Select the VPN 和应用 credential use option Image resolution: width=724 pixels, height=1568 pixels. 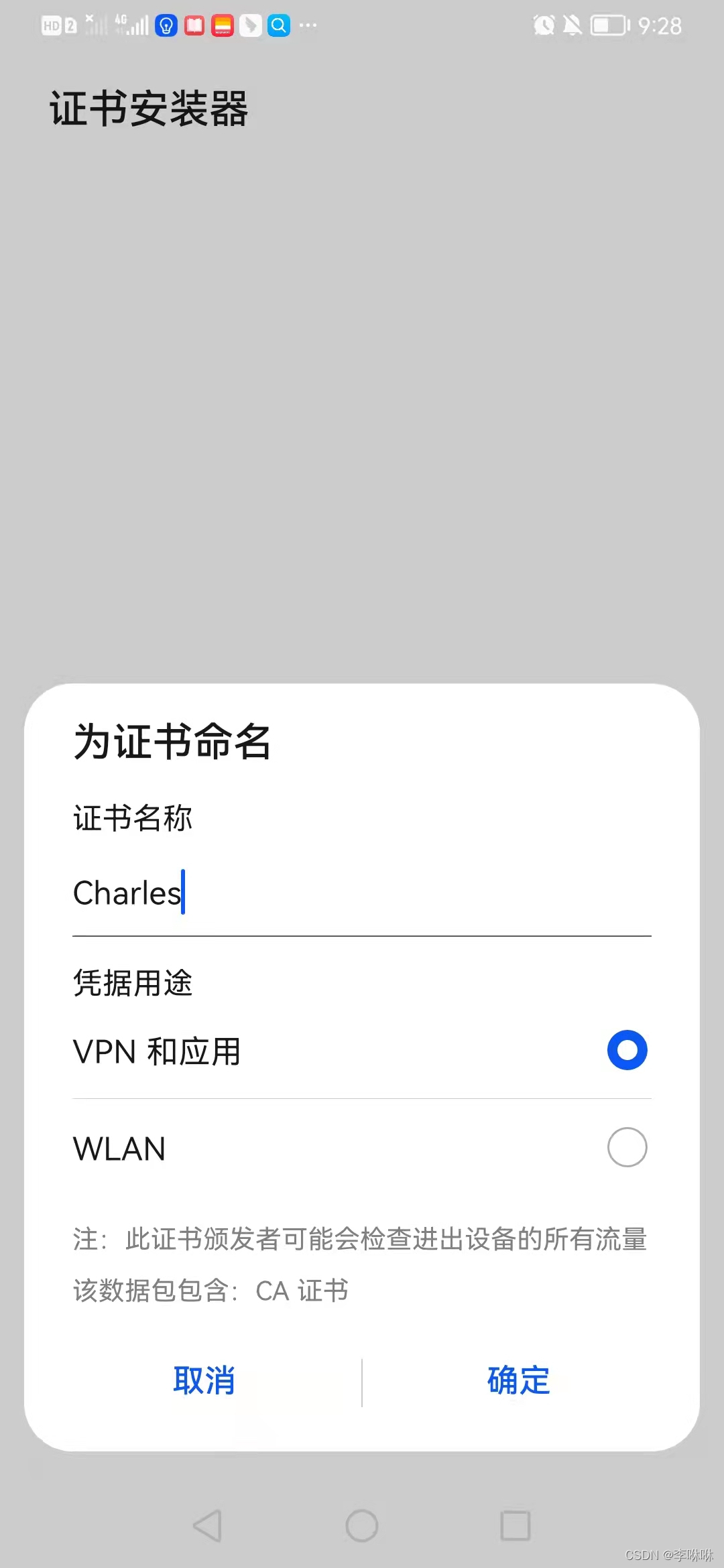pyautogui.click(x=627, y=1050)
